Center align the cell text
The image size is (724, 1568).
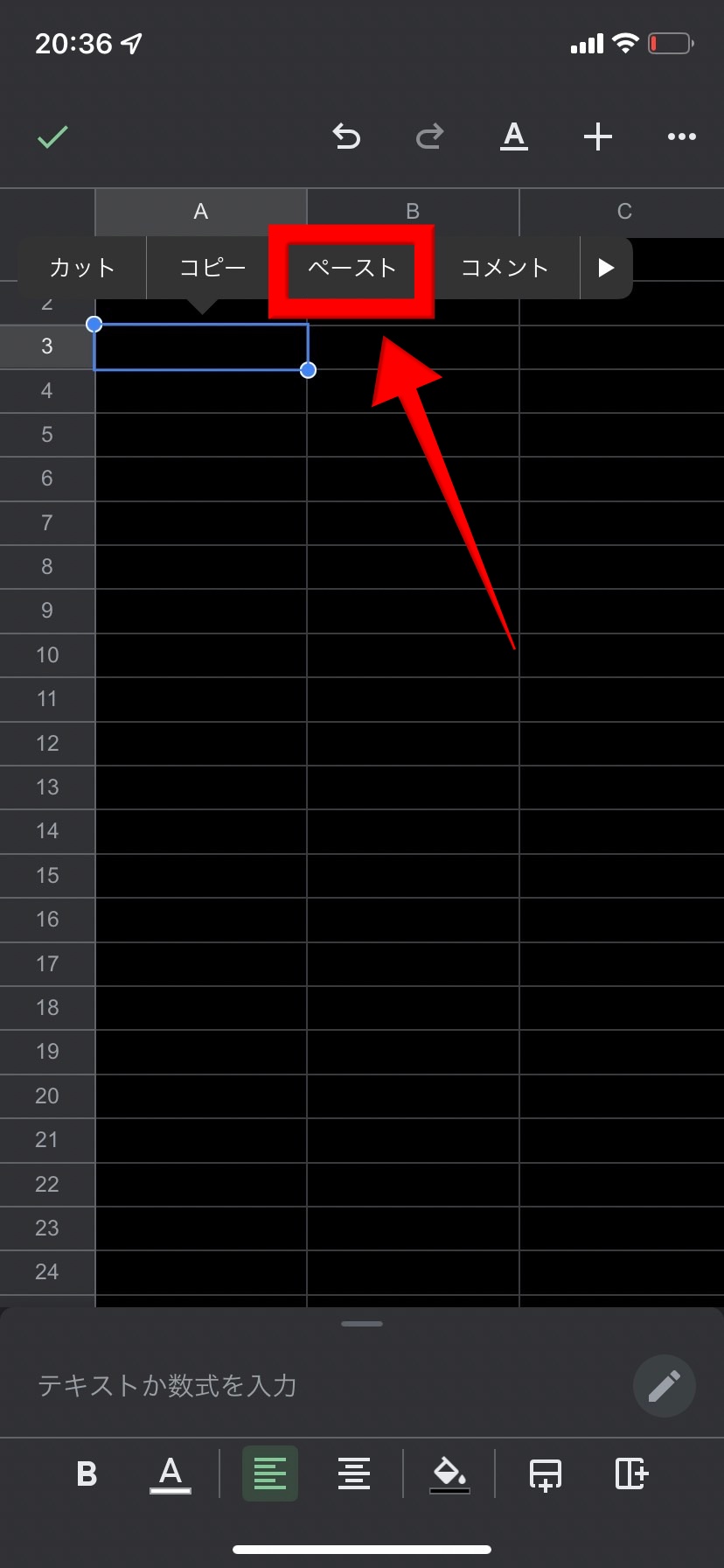[x=354, y=1473]
